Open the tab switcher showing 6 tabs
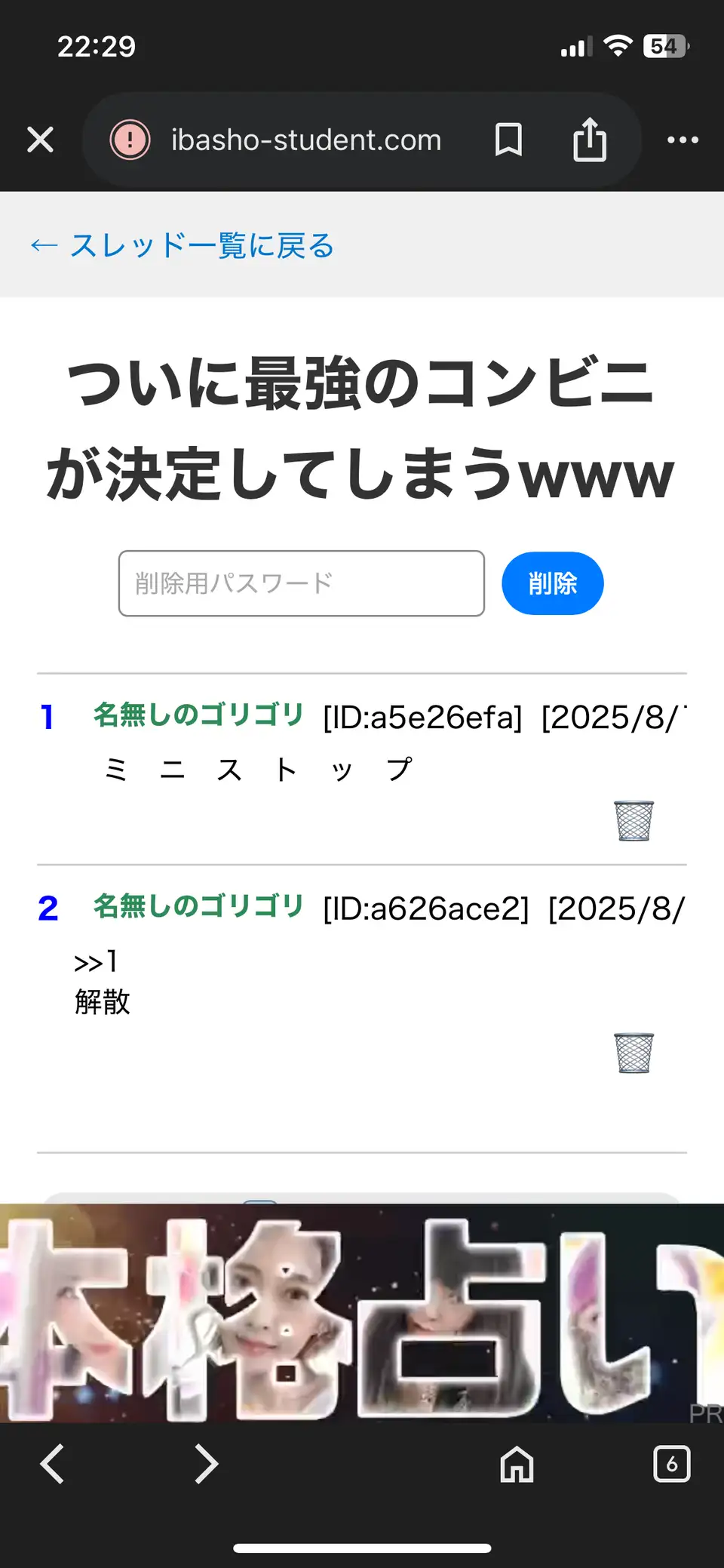Image resolution: width=724 pixels, height=1568 pixels. pyautogui.click(x=672, y=1464)
